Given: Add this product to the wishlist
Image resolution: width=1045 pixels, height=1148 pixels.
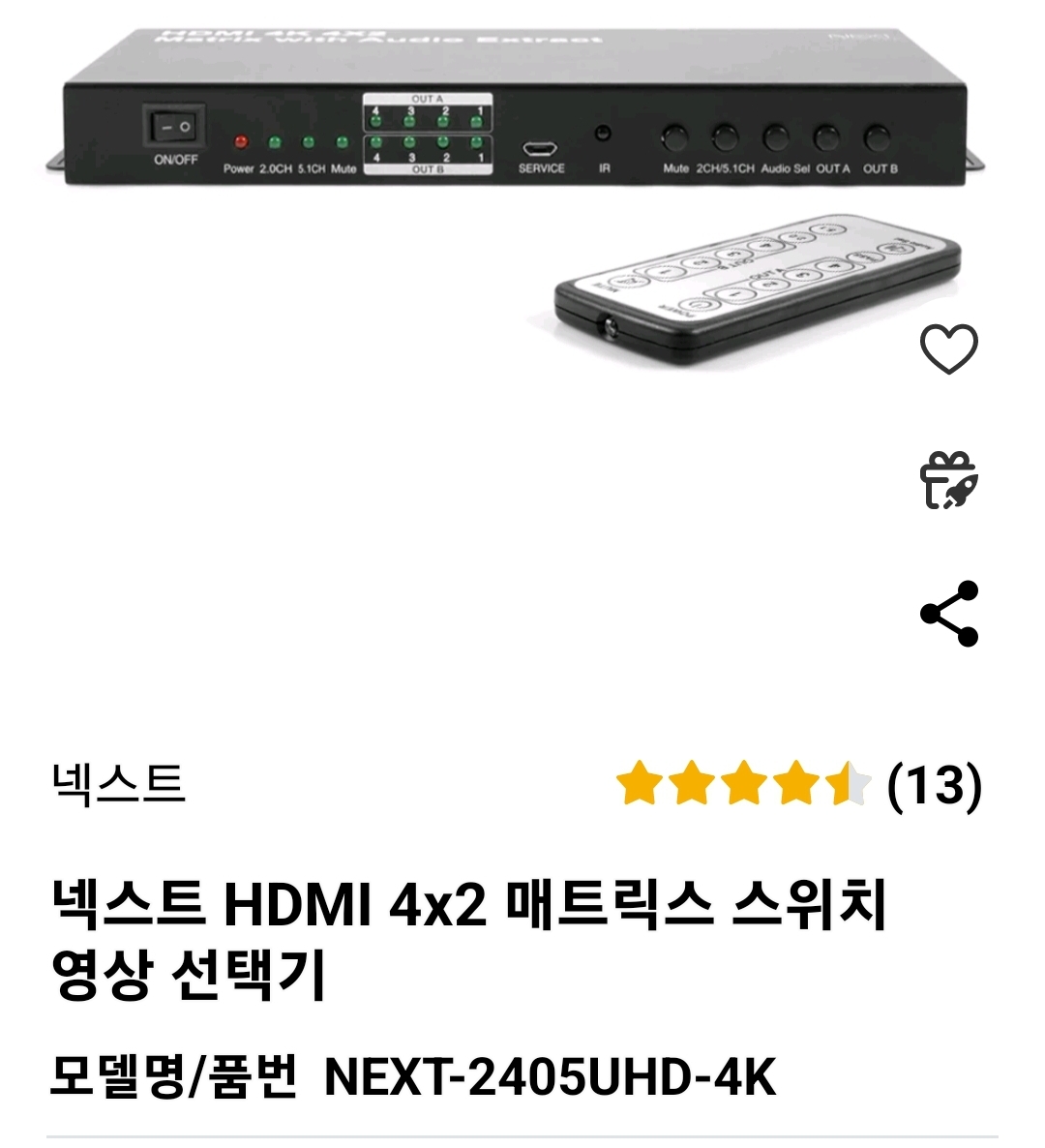Looking at the screenshot, I should click(x=948, y=349).
